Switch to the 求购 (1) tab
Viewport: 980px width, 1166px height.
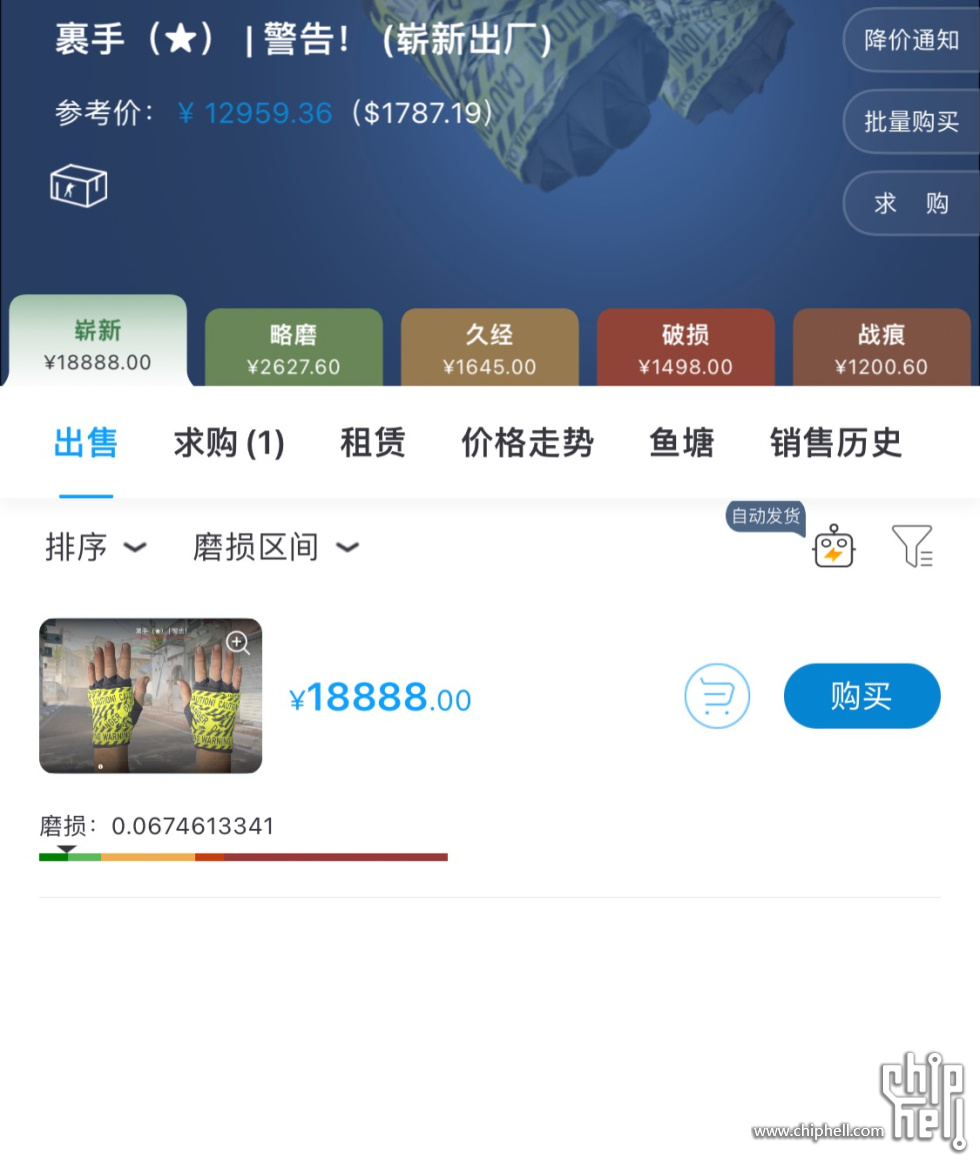pyautogui.click(x=229, y=442)
